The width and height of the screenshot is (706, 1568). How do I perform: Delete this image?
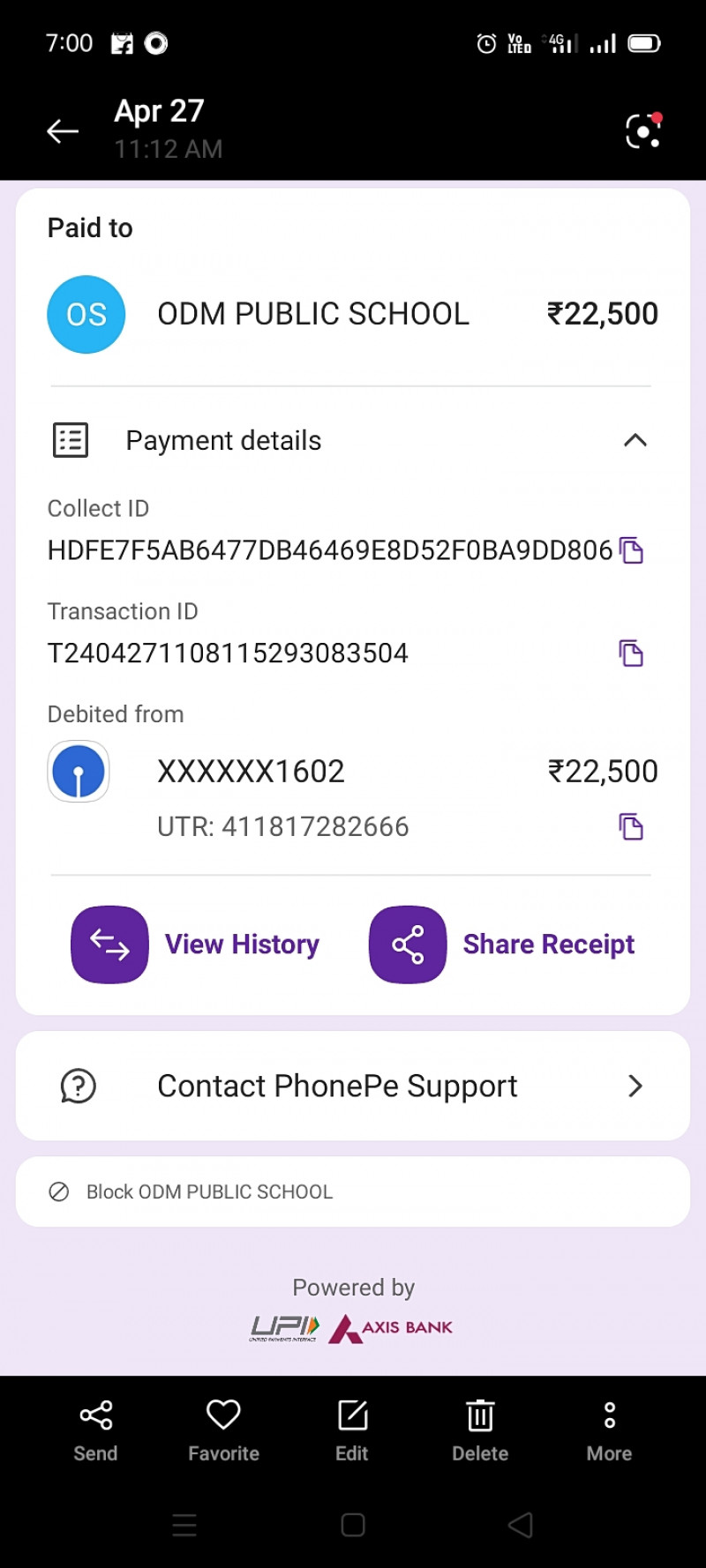[480, 1430]
